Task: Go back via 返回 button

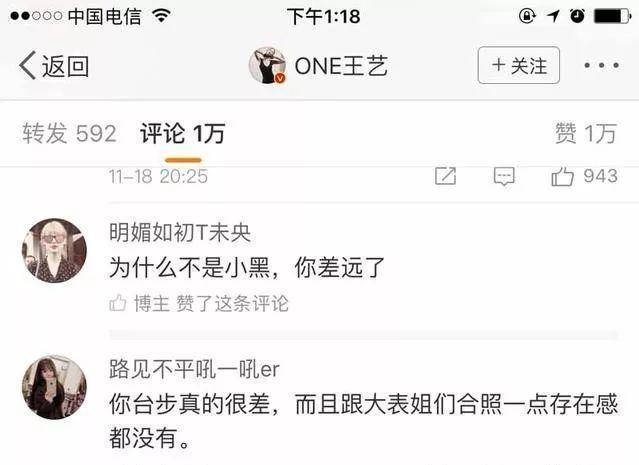Action: (x=55, y=66)
